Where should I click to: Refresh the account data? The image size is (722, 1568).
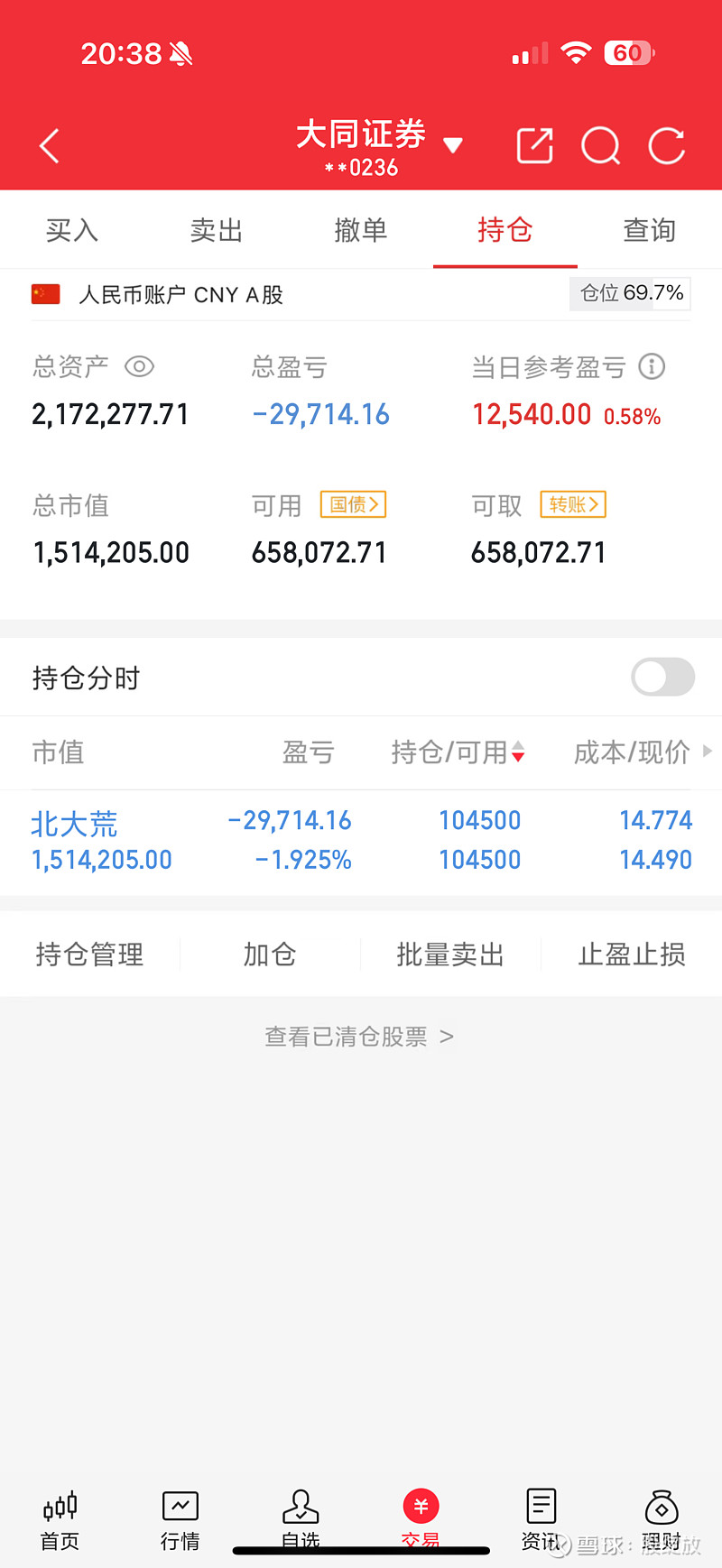pos(667,146)
